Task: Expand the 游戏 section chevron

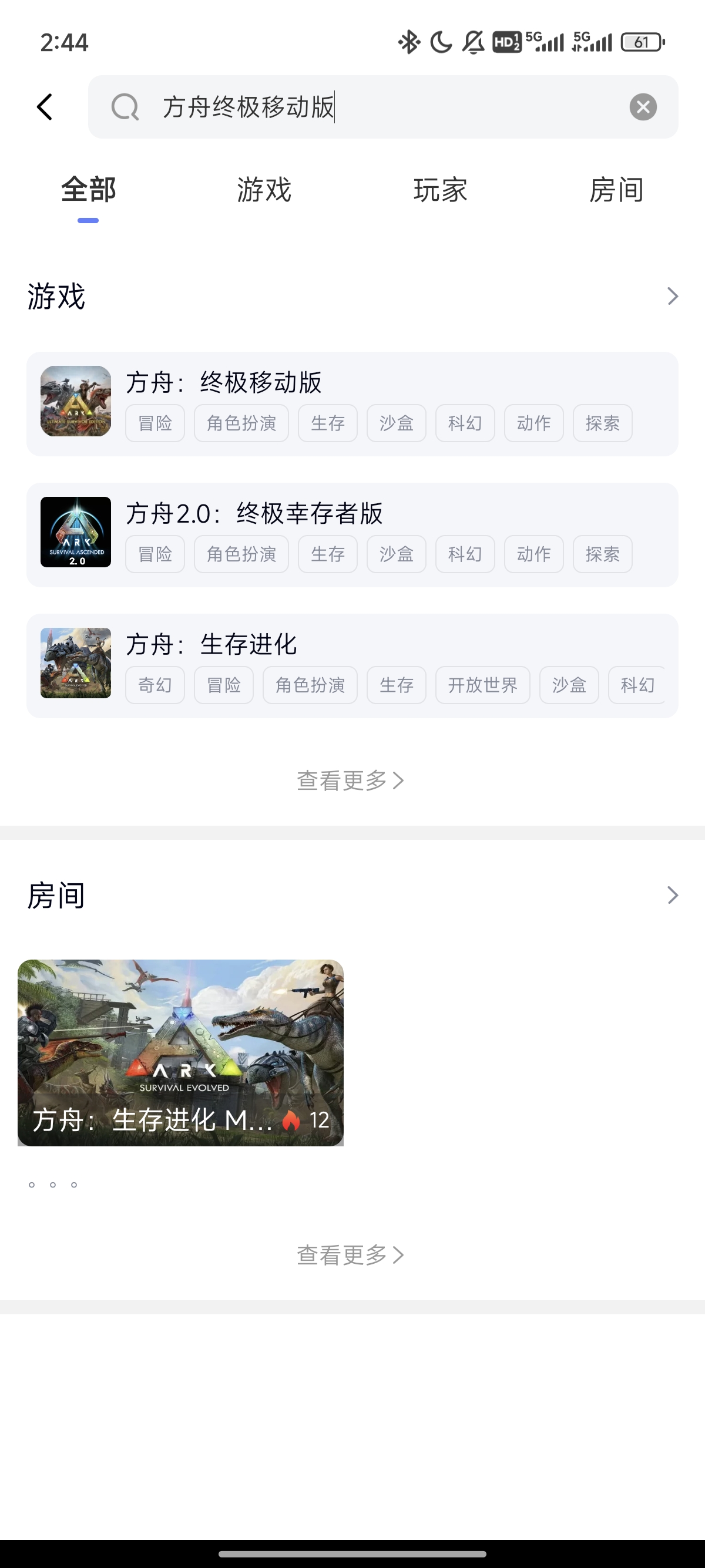Action: pos(672,297)
